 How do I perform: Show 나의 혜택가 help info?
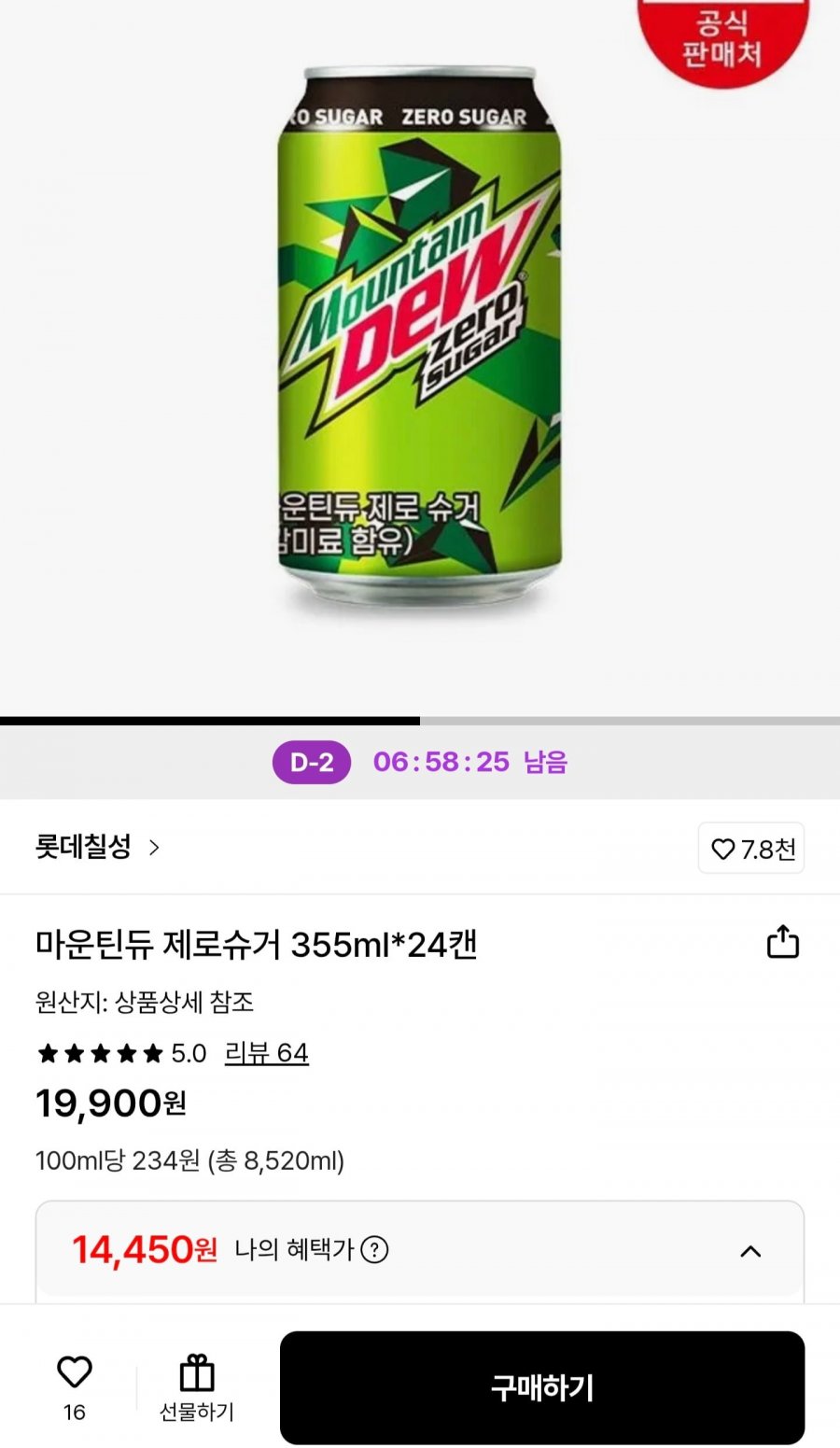tap(374, 1249)
